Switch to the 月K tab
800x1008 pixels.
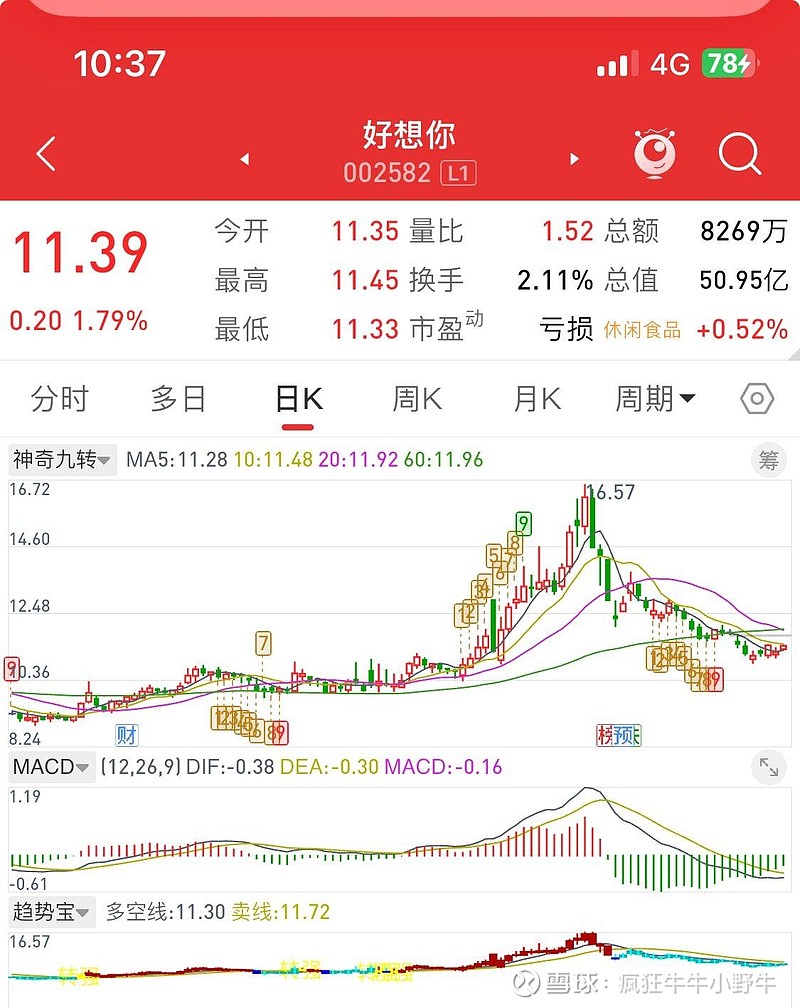click(537, 399)
